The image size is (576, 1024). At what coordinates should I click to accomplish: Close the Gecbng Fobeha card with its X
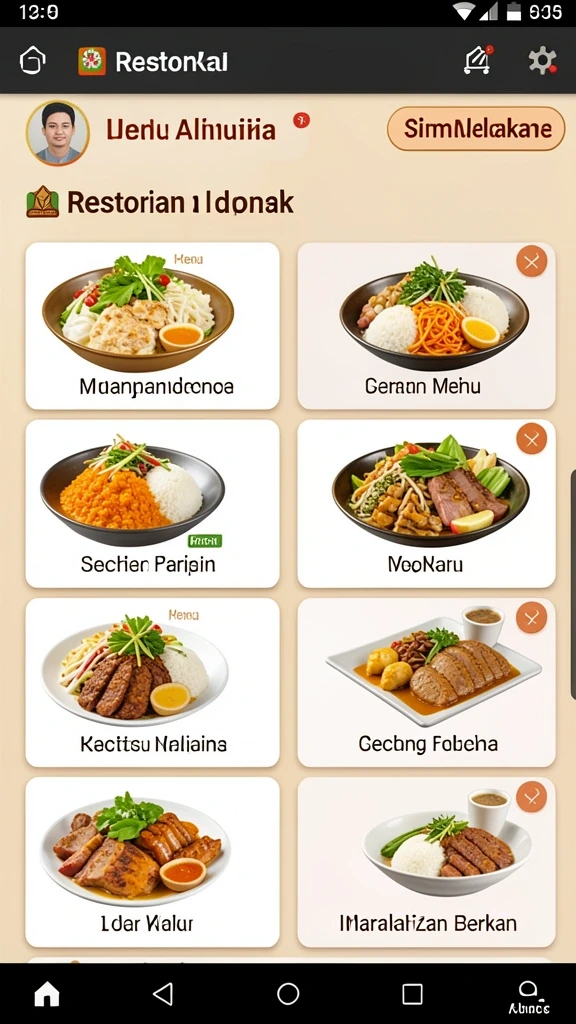click(532, 617)
